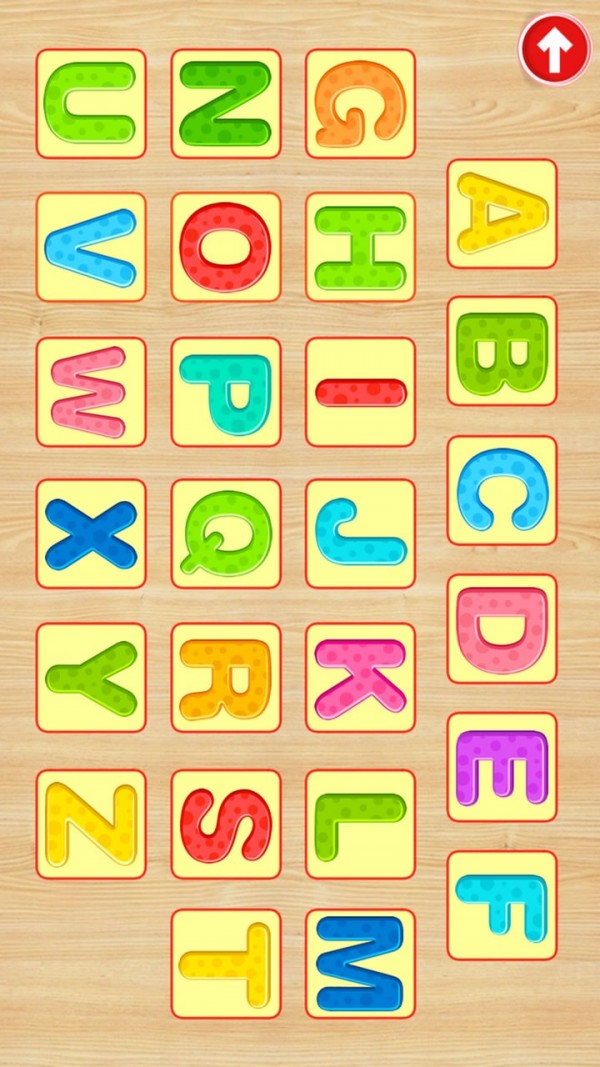Choose the green letter Q tile
The width and height of the screenshot is (600, 1067).
coord(226,534)
